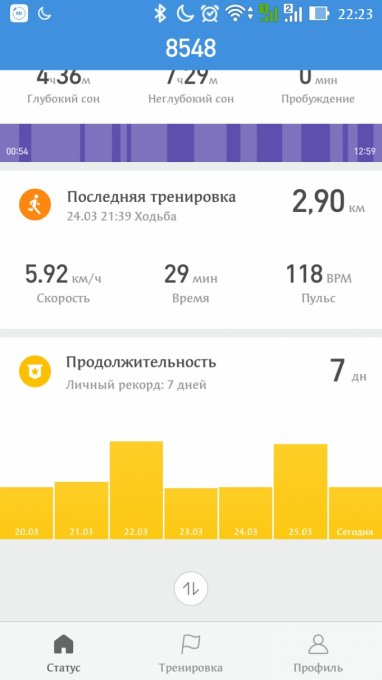Open the Последняя тренировка card
This screenshot has width=382, height=680.
point(191,249)
